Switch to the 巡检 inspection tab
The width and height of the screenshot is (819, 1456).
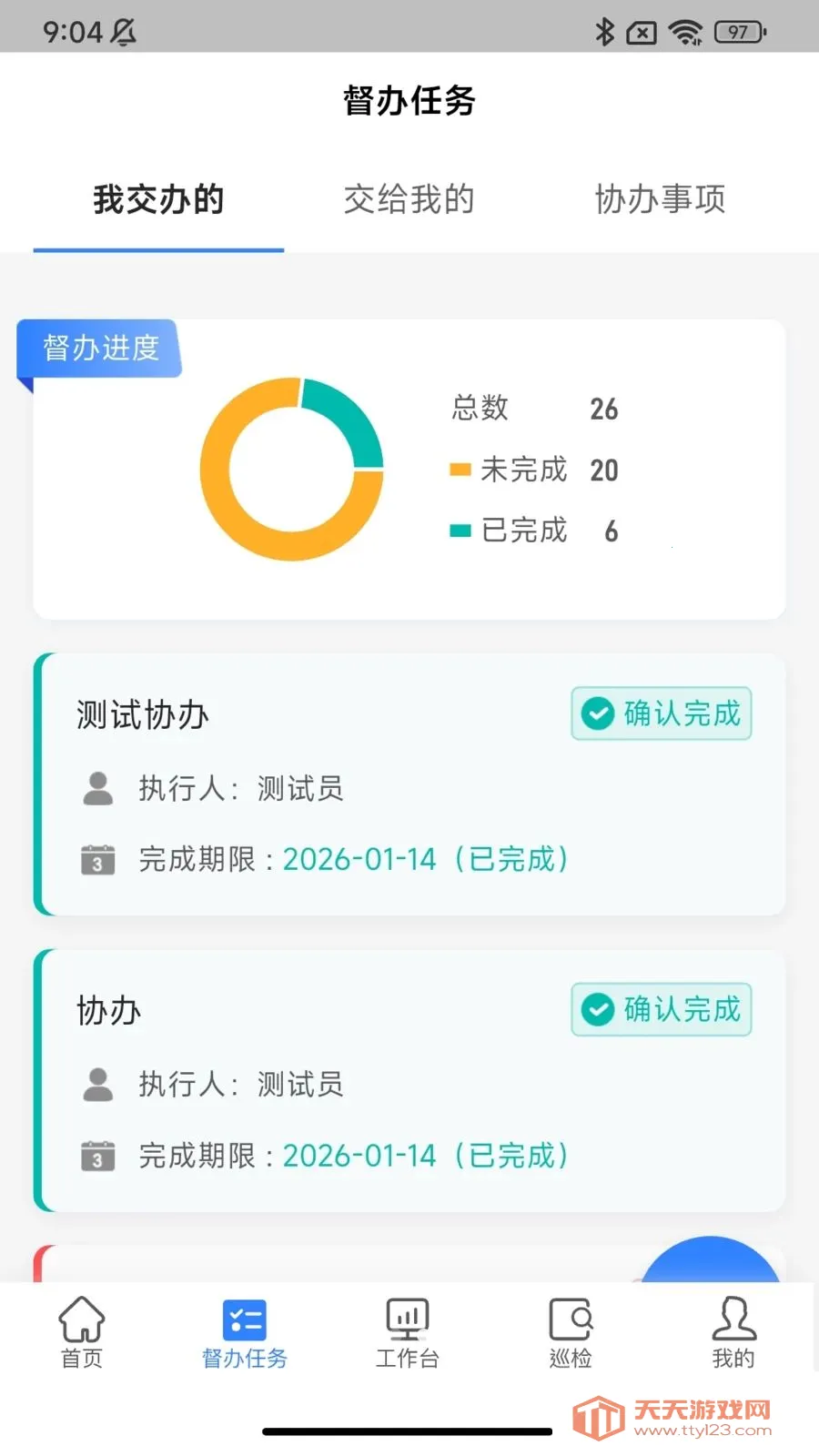coord(571,1332)
